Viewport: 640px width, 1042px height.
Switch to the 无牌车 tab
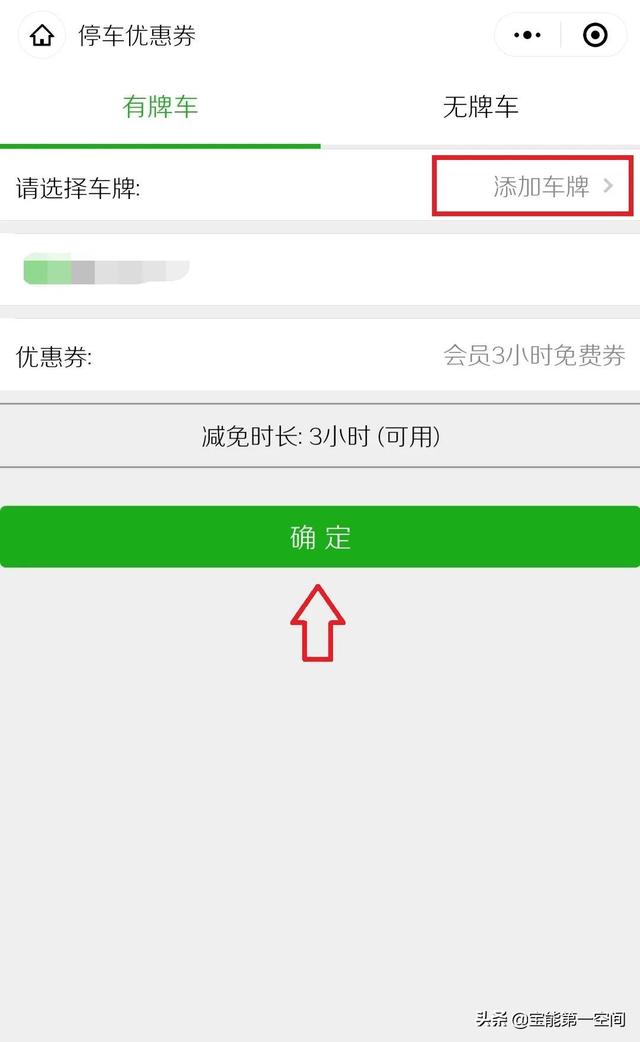pos(480,107)
